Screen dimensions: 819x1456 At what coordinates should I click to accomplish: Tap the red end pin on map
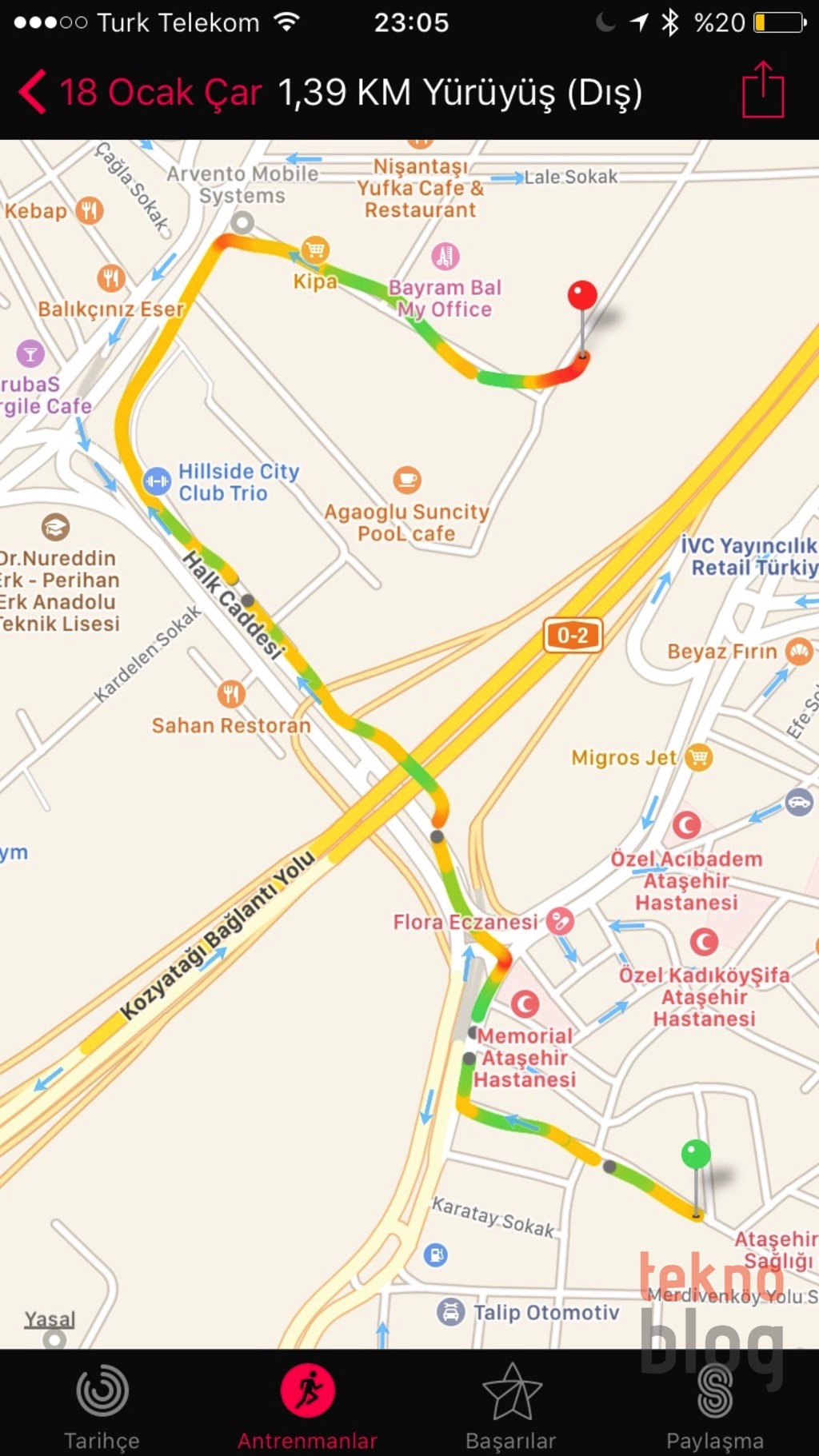(x=582, y=296)
